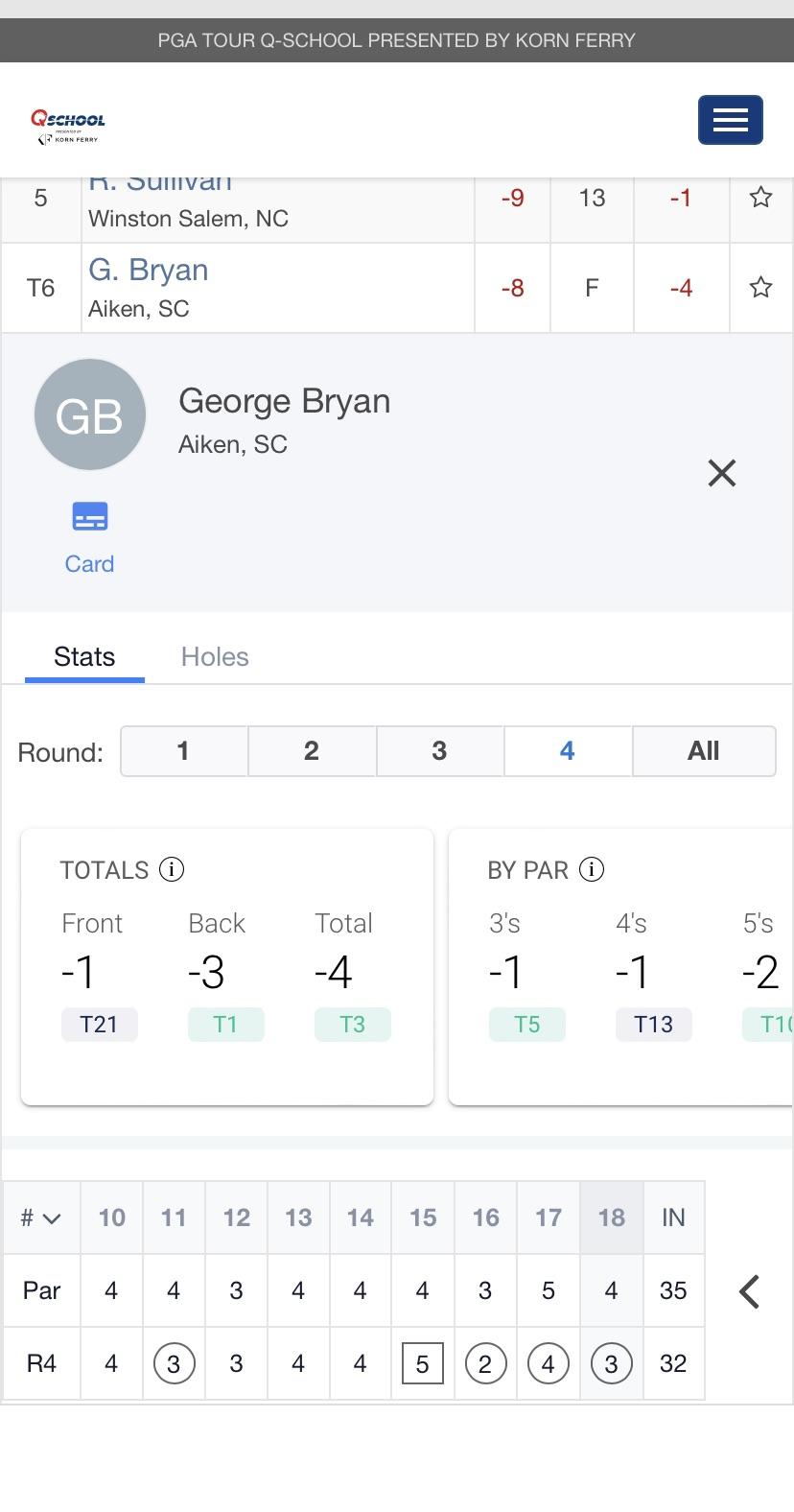Open the Q-School logo home link
Screen dimensions: 794x1512
68,126
